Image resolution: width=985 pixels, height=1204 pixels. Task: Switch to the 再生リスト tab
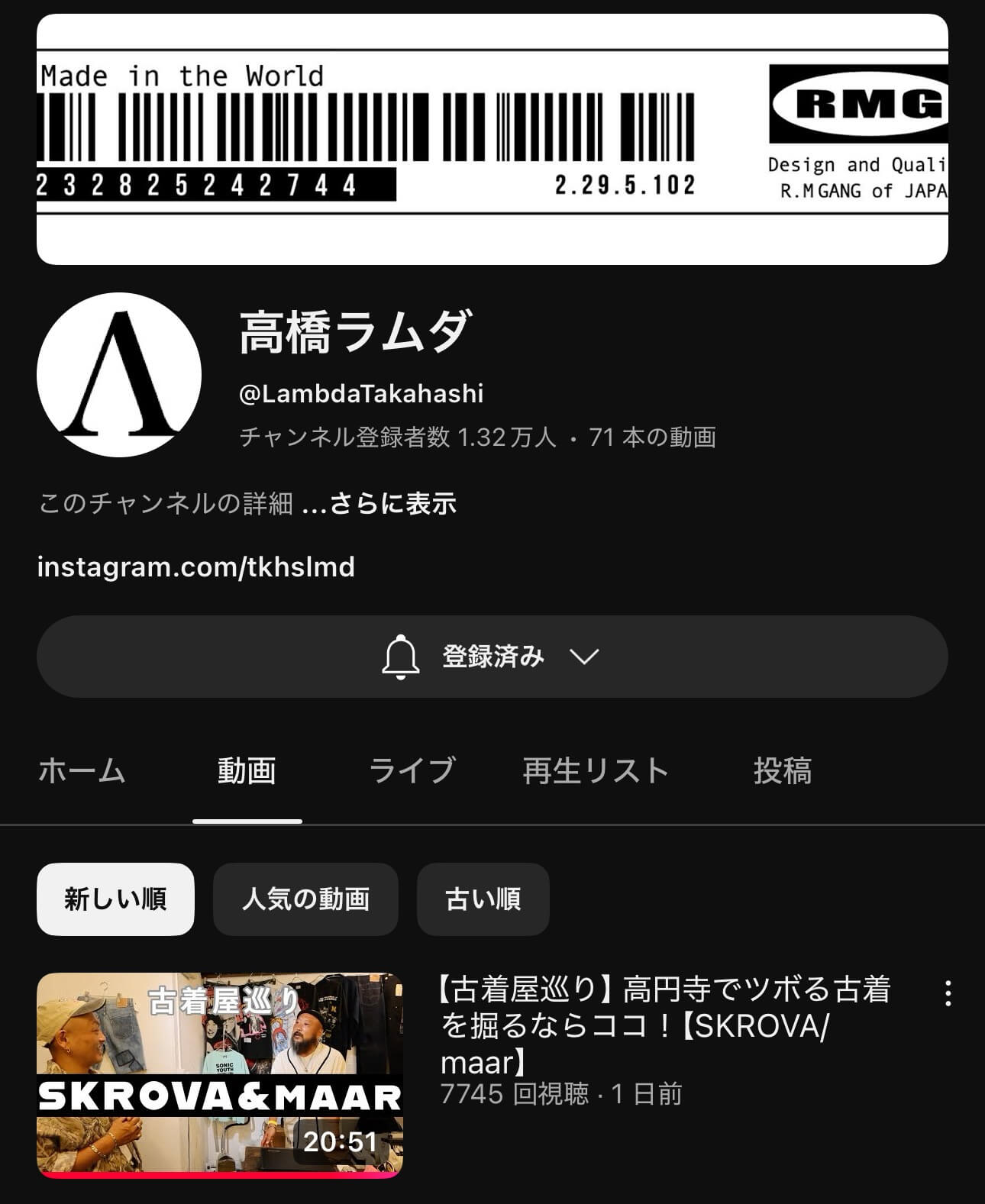point(596,770)
